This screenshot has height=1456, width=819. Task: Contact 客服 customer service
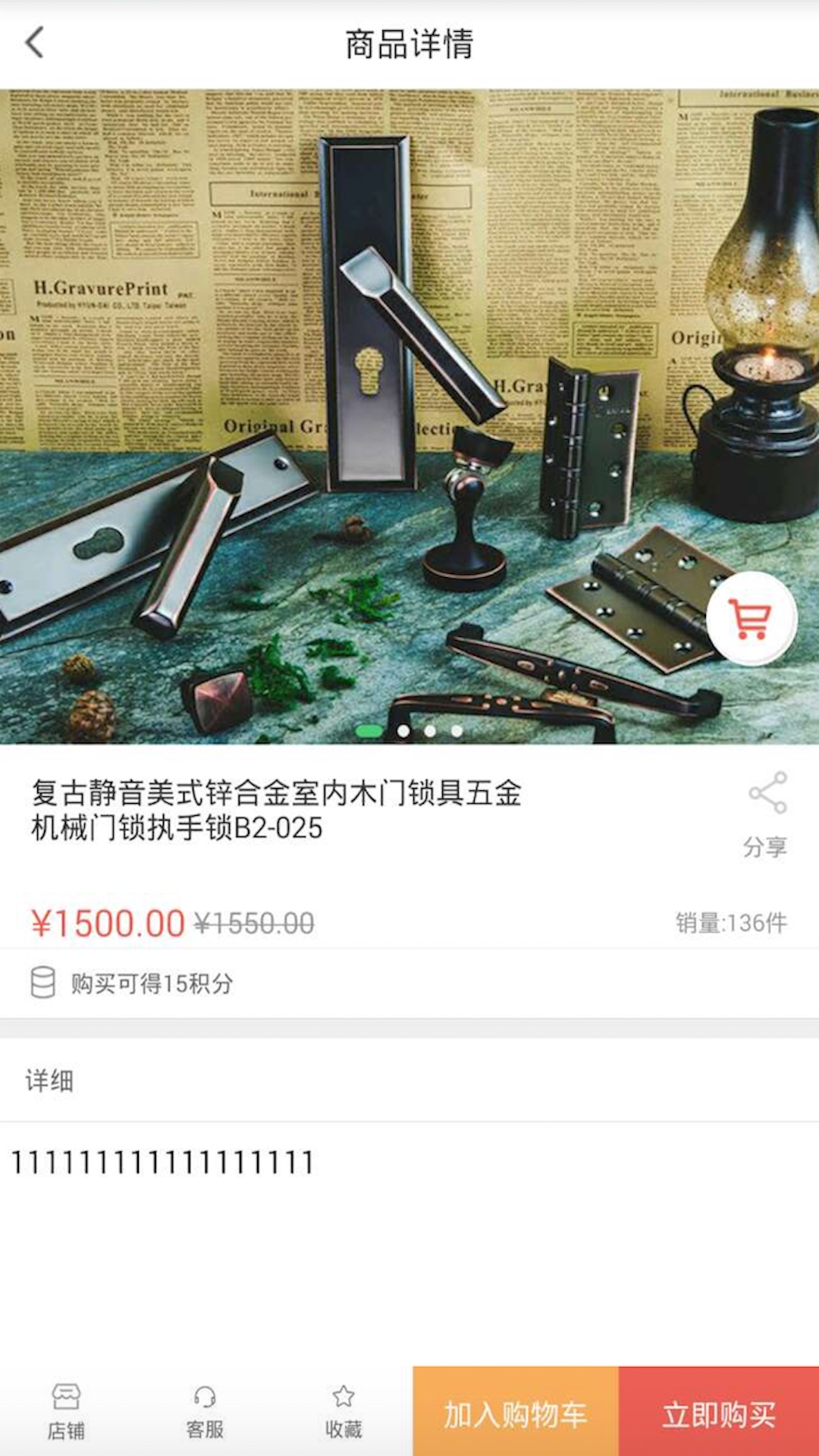(205, 1411)
